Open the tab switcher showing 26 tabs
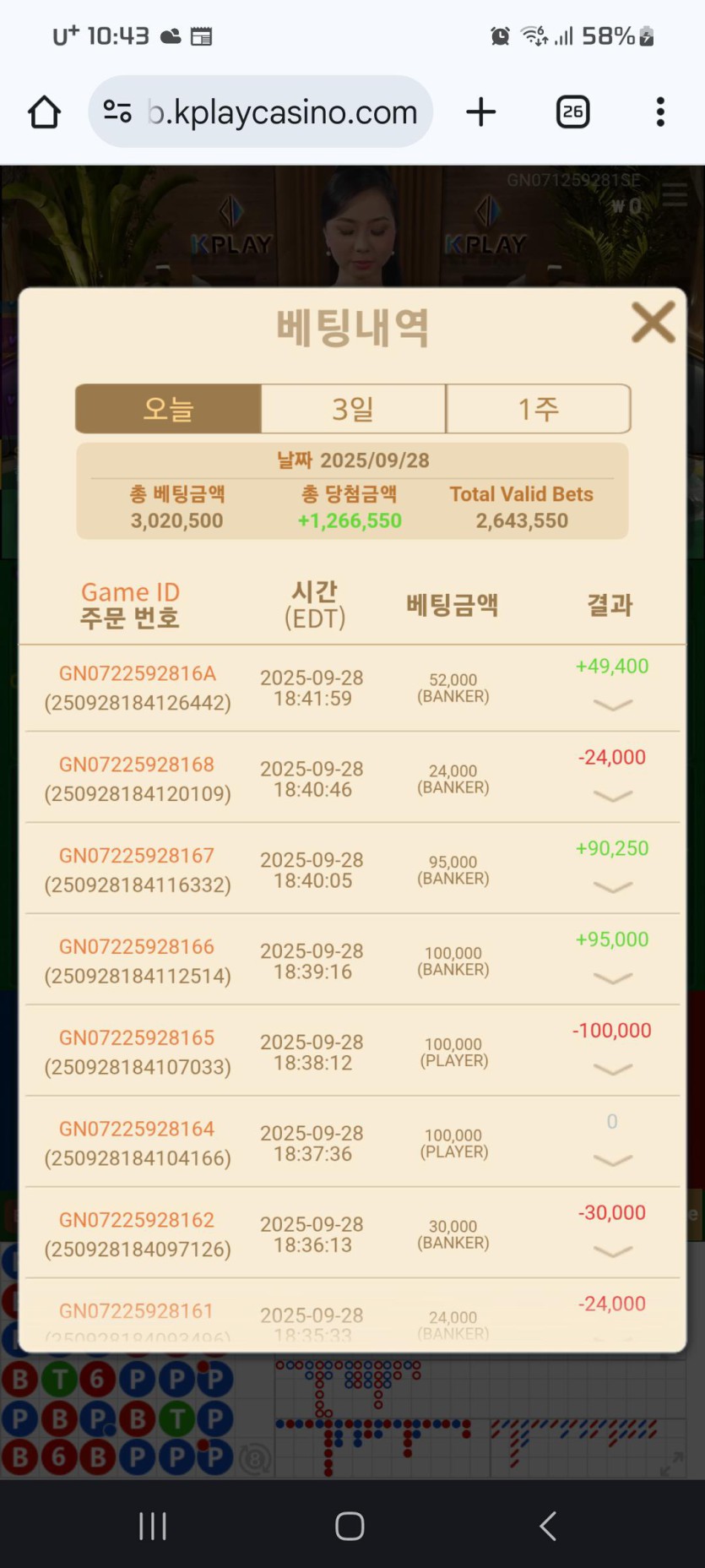 point(572,111)
